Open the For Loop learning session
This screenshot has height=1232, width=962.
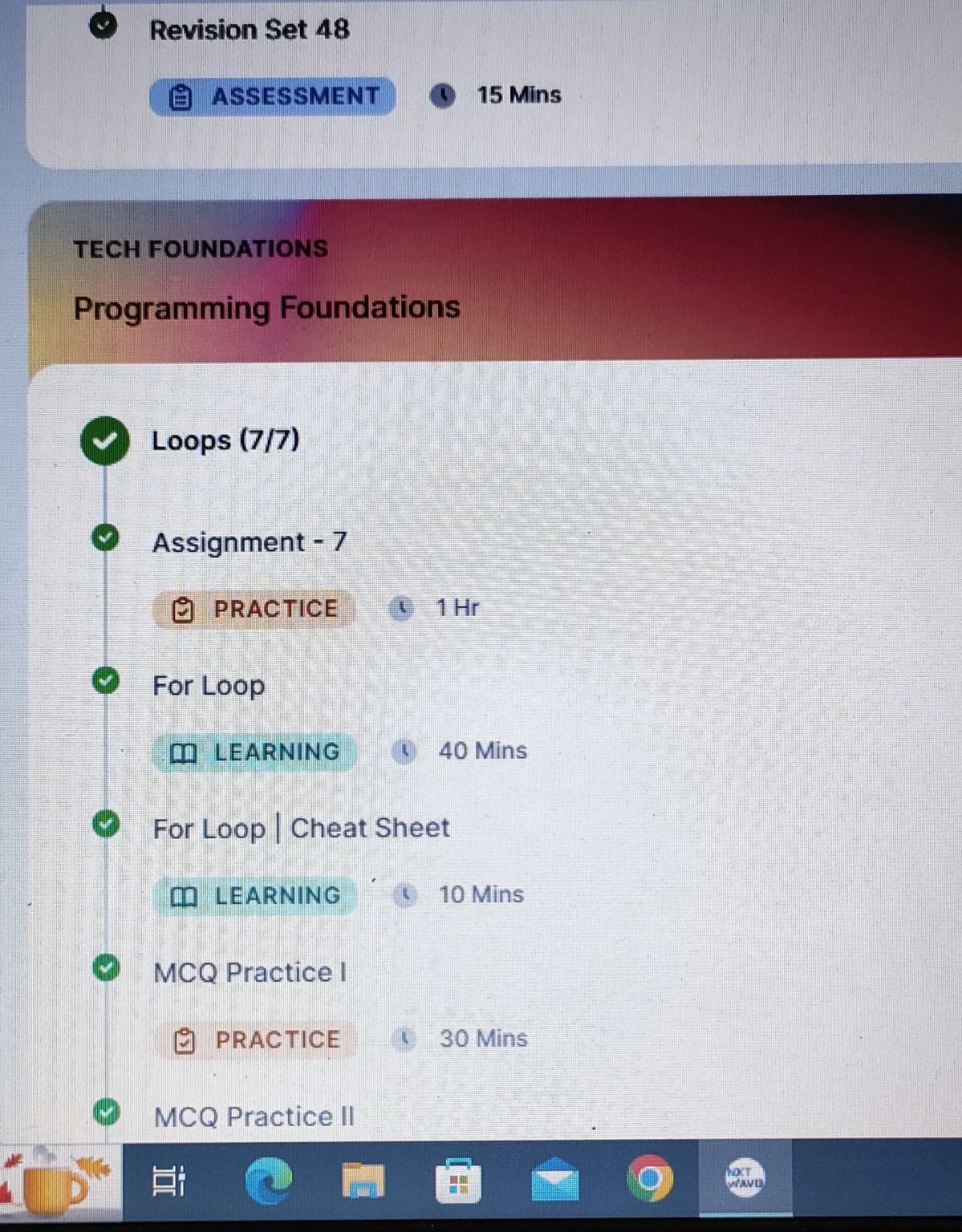tap(209, 687)
